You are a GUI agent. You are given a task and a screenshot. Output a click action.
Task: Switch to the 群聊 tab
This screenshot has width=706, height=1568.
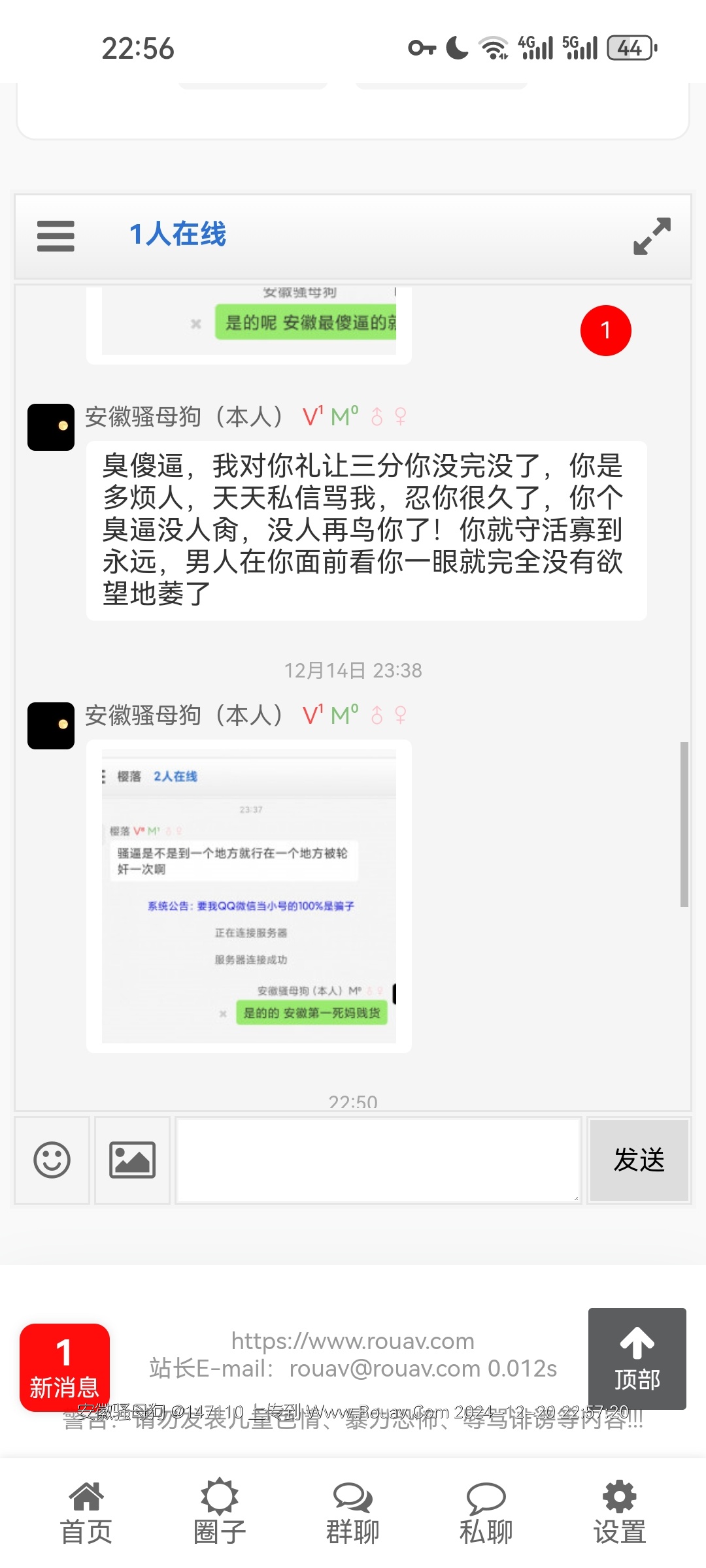(x=353, y=1512)
